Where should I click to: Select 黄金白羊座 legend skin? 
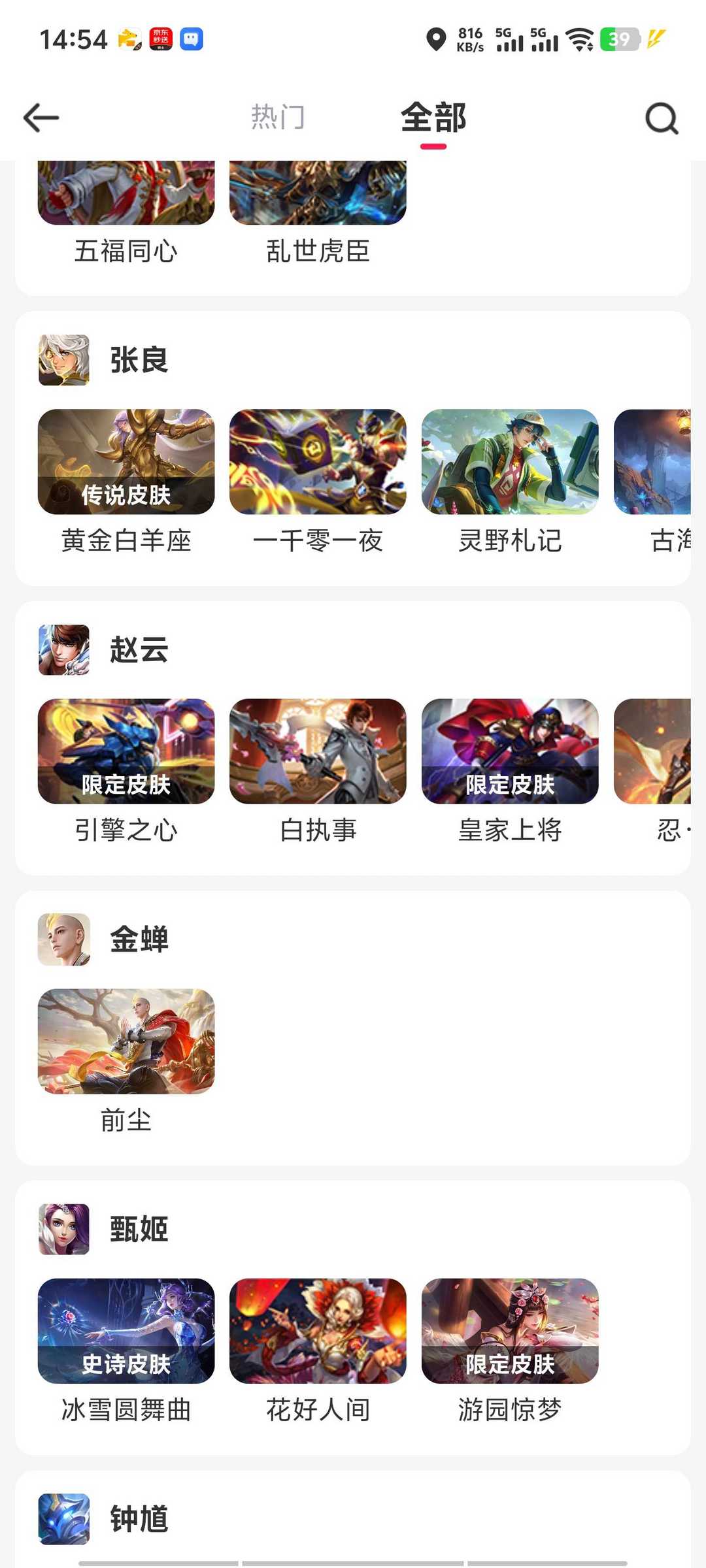126,462
